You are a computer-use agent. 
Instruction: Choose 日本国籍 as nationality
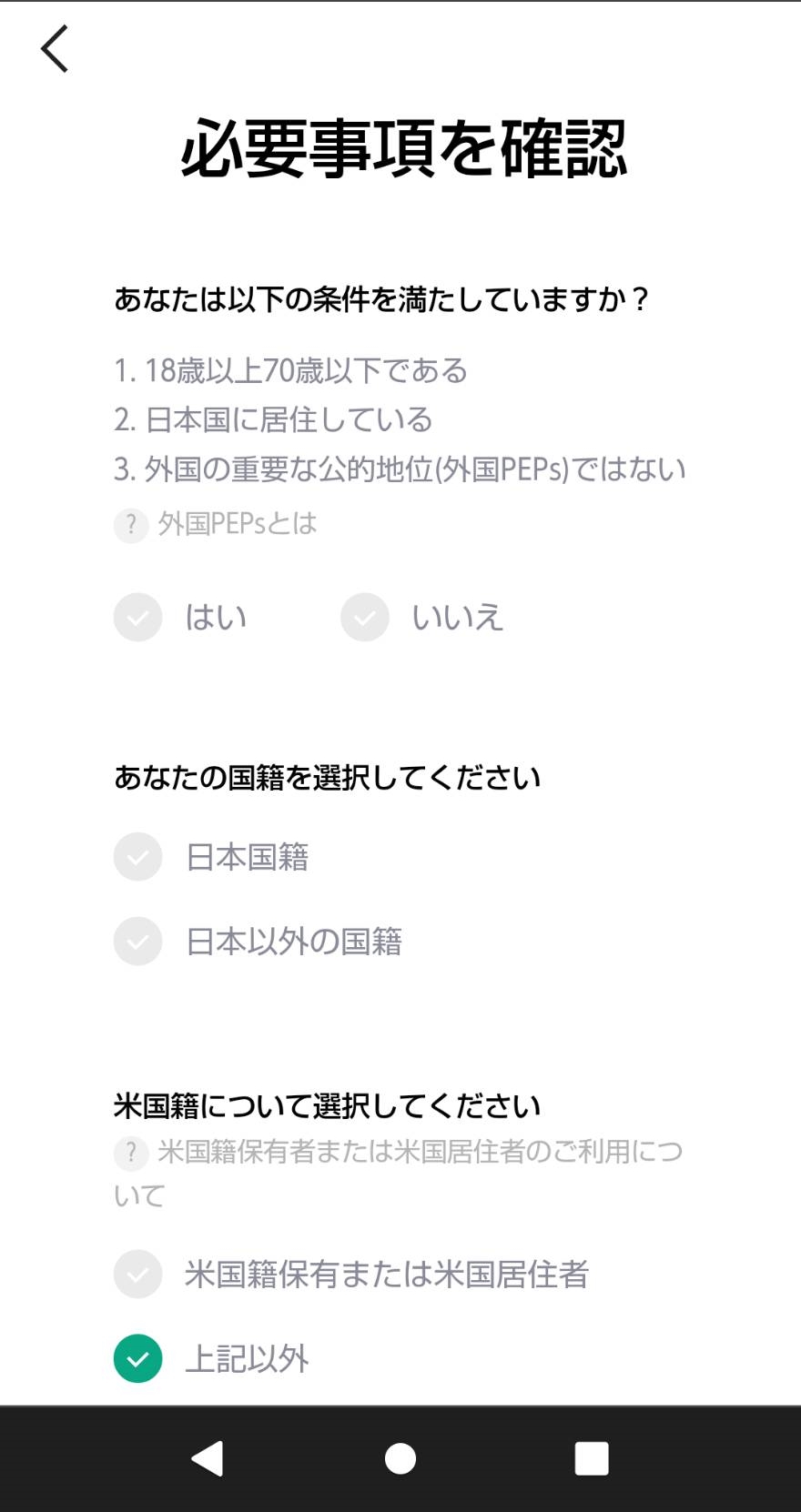click(x=211, y=856)
